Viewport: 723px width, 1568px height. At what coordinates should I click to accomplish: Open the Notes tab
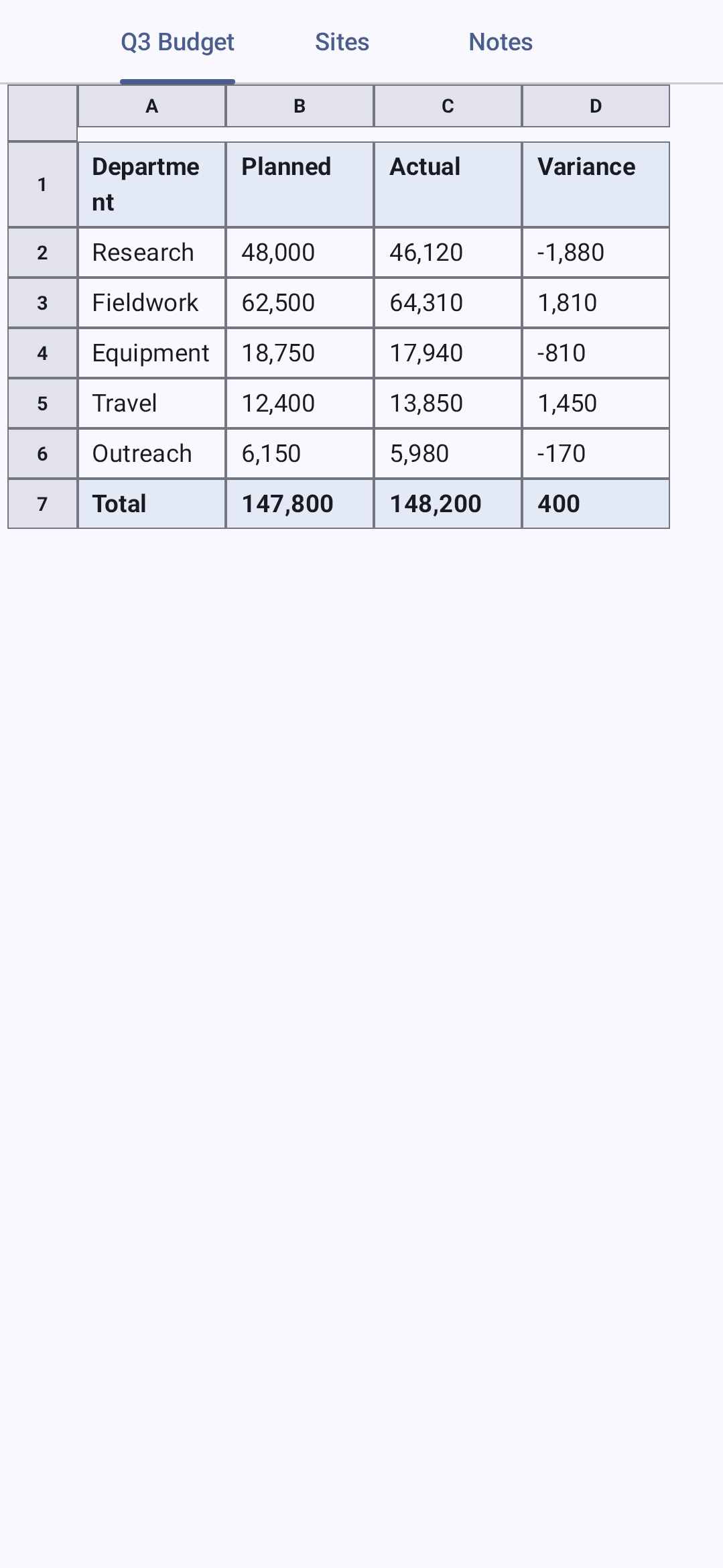[501, 42]
